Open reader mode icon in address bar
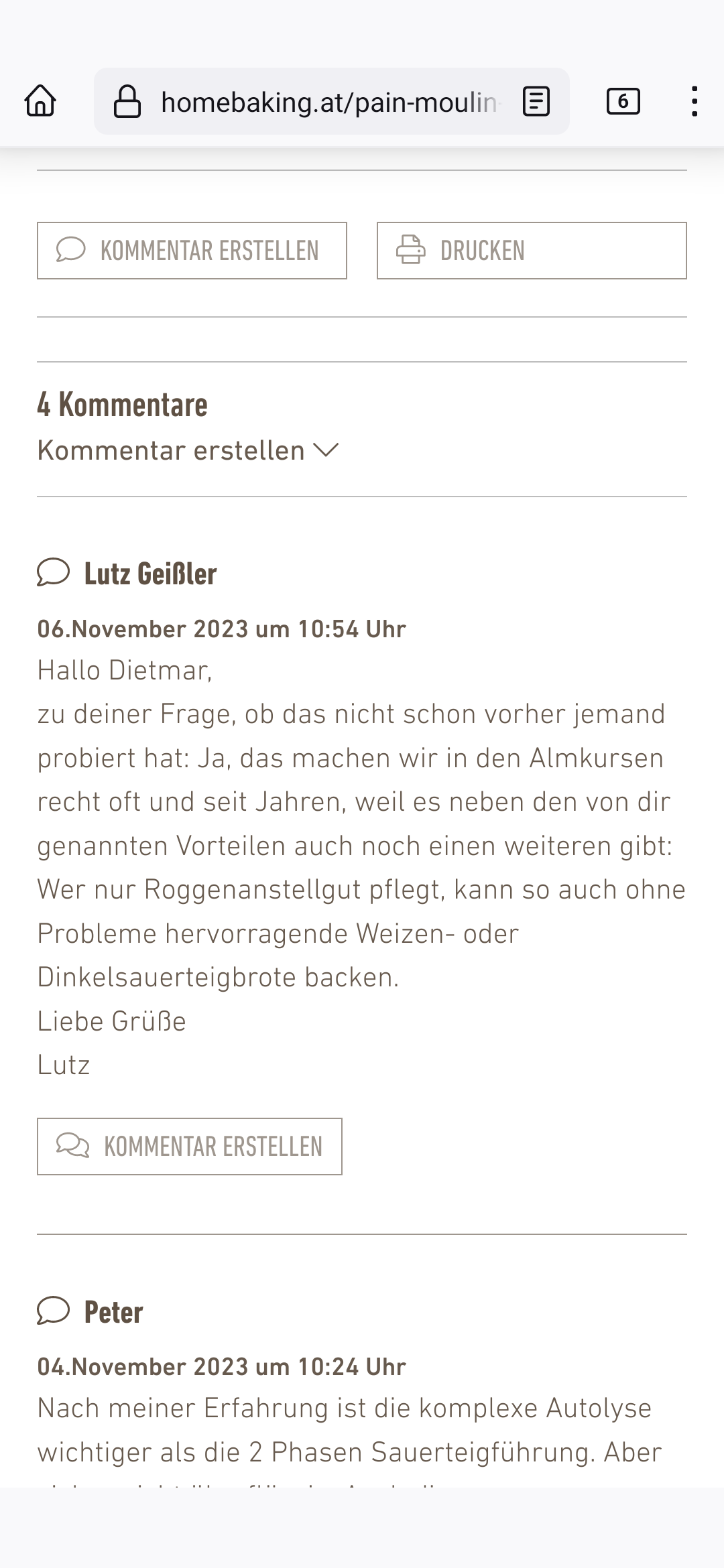This screenshot has height=1568, width=724. pyautogui.click(x=536, y=102)
